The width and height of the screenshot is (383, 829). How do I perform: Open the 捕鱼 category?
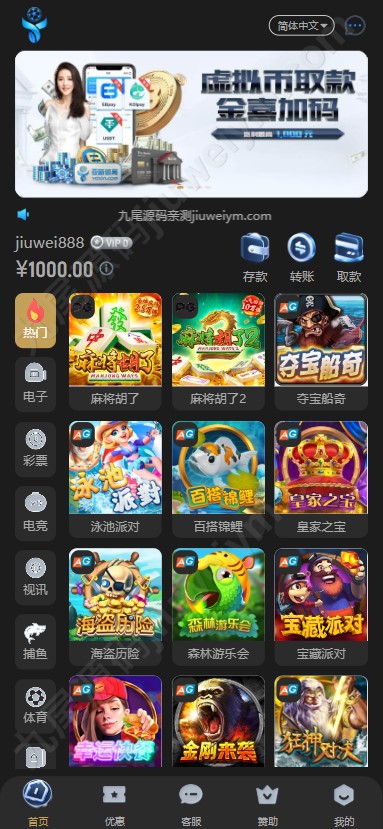(35, 642)
